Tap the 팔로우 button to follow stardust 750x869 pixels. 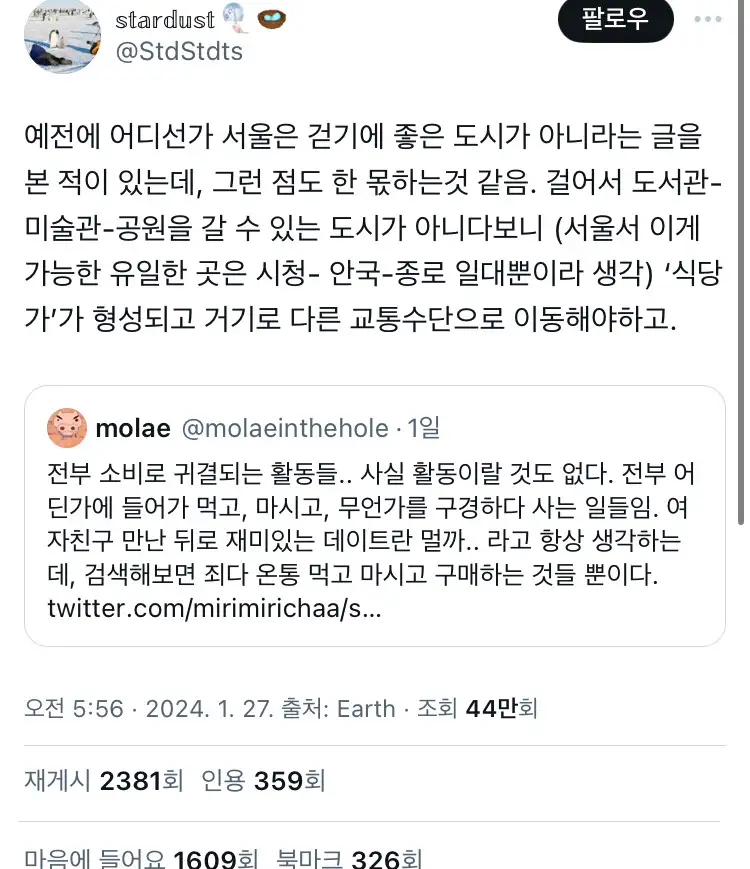pos(617,21)
